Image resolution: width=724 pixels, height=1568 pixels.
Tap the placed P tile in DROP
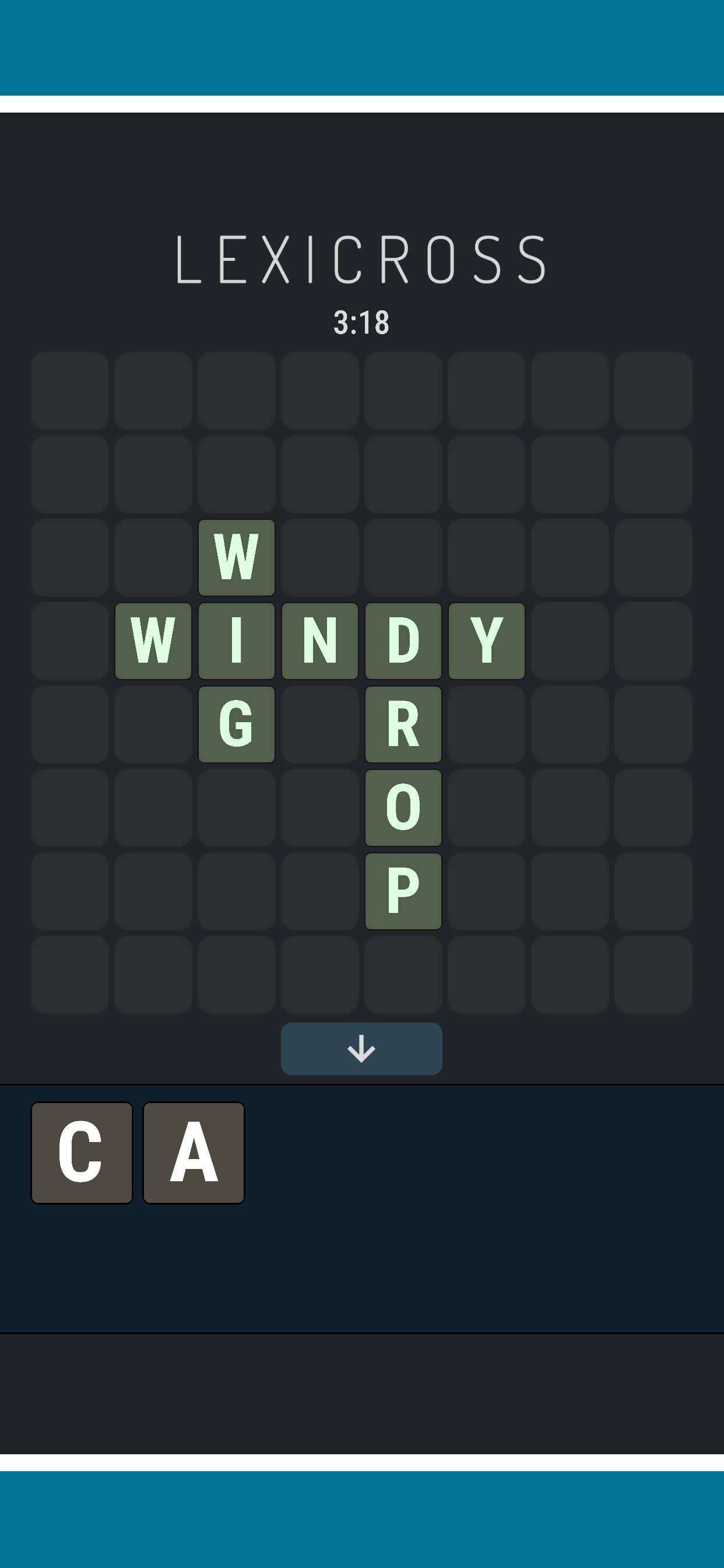click(x=403, y=891)
